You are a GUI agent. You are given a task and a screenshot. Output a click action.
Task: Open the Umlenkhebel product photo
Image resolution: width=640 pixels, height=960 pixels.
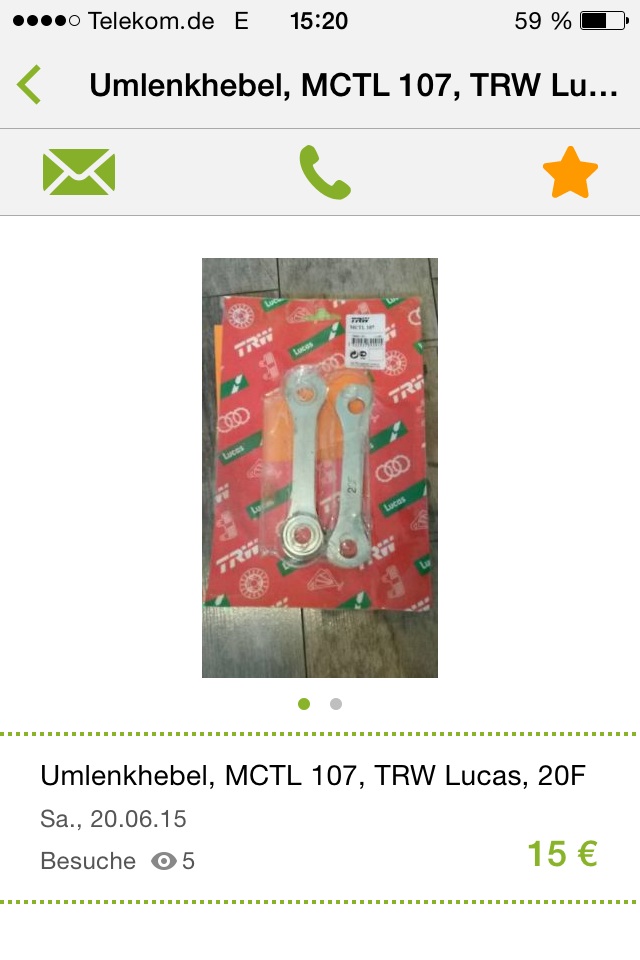pyautogui.click(x=320, y=467)
